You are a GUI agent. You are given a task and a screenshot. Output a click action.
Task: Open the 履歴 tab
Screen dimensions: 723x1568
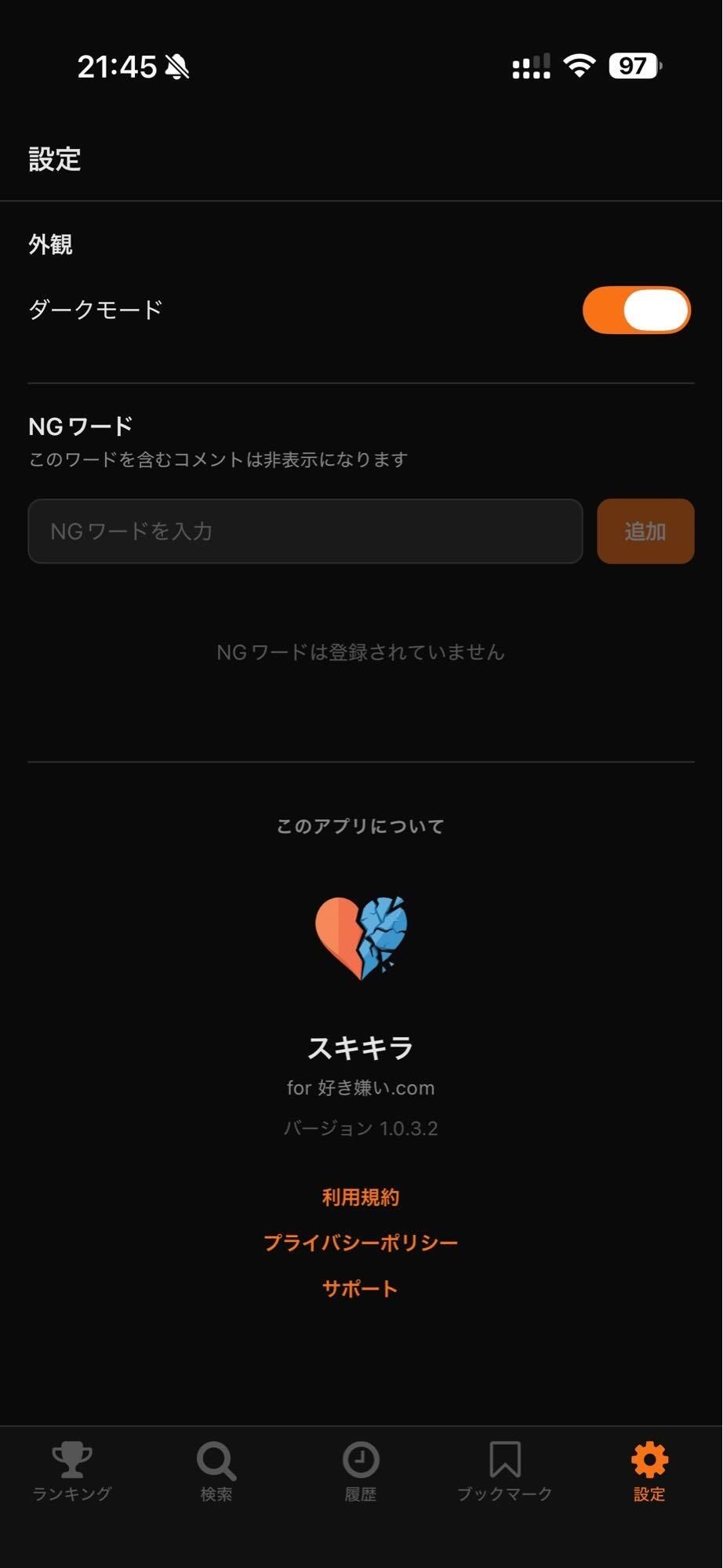pyautogui.click(x=361, y=1471)
